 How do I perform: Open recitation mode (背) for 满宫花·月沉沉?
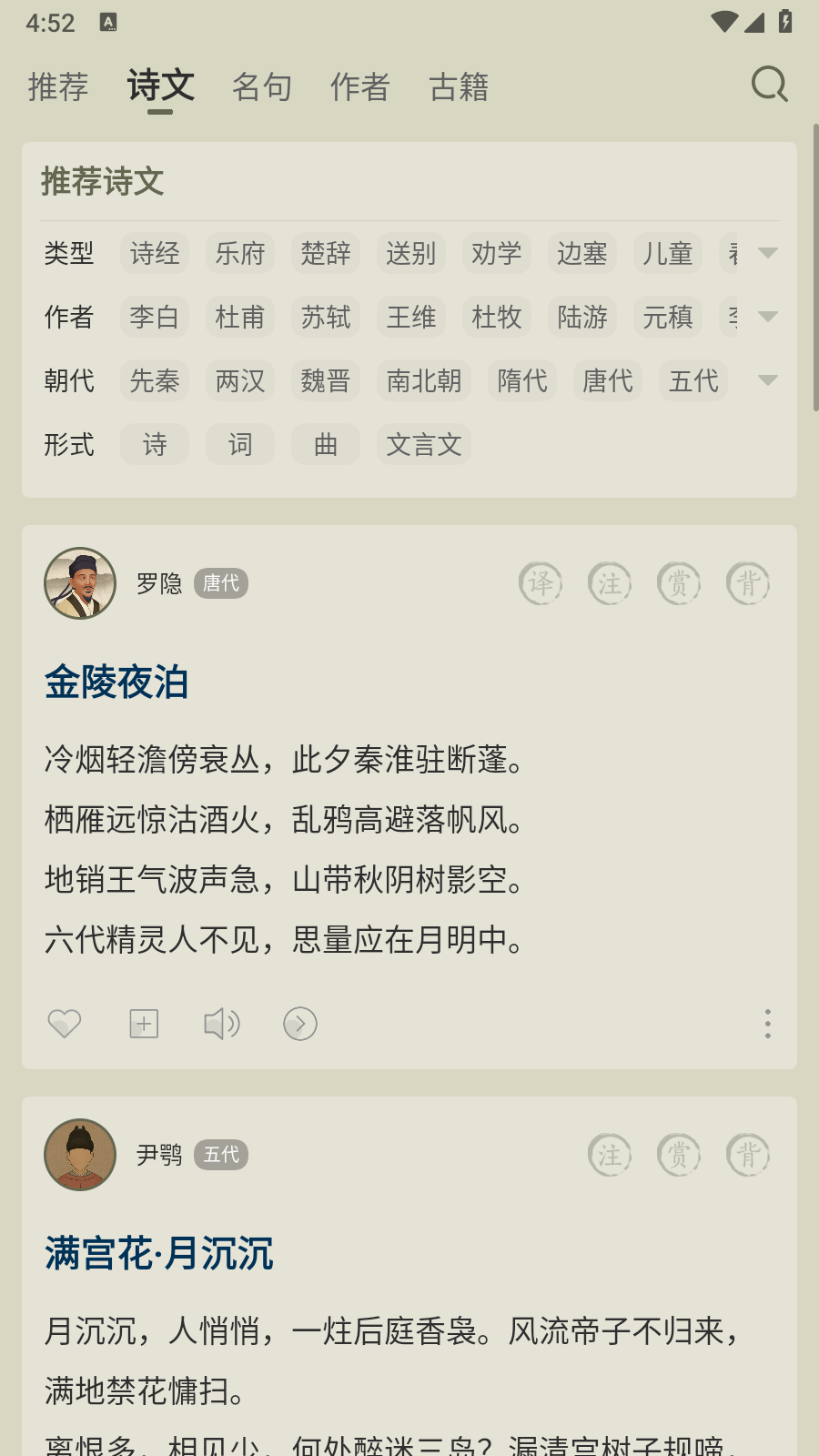click(x=748, y=1155)
